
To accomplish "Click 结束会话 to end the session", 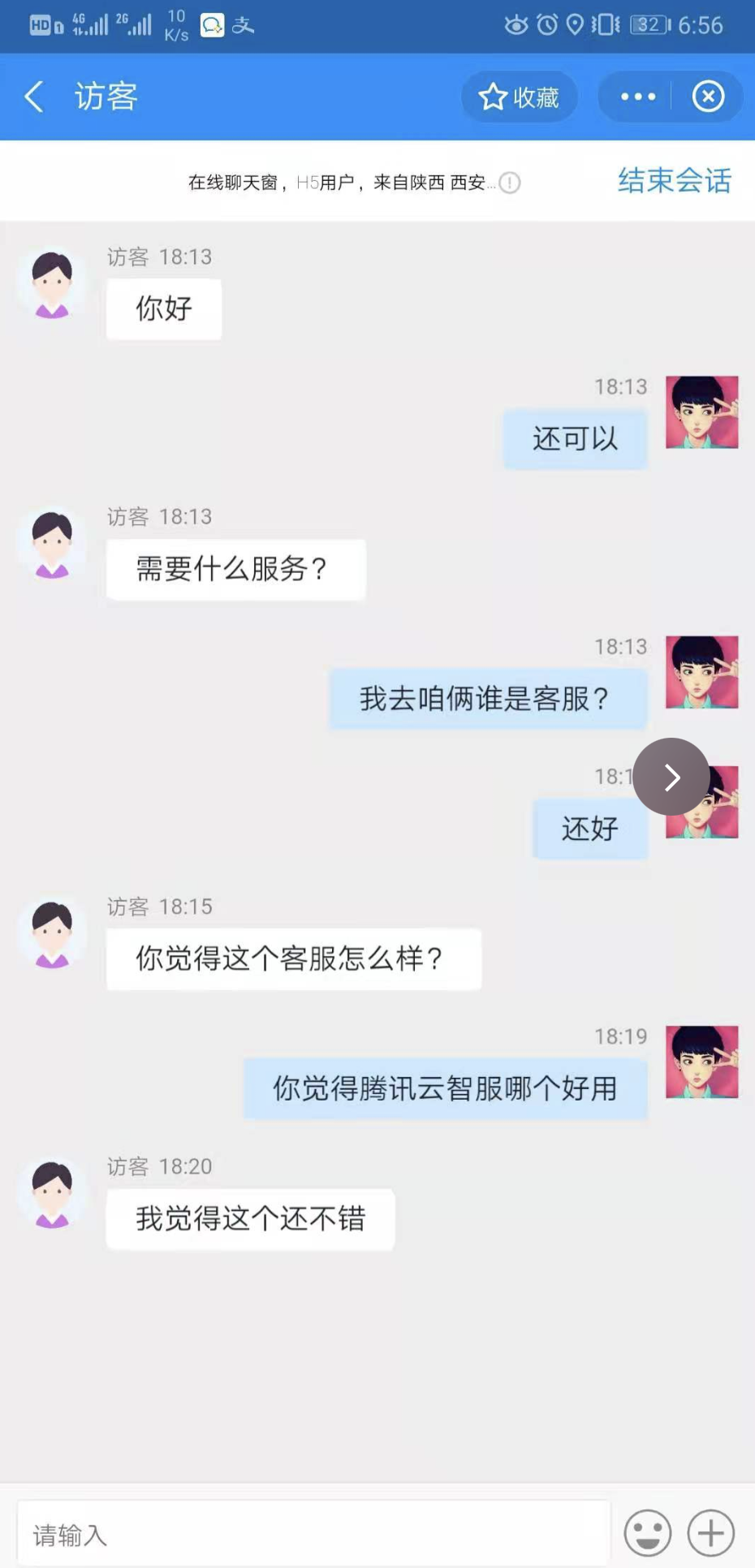I will click(x=672, y=181).
